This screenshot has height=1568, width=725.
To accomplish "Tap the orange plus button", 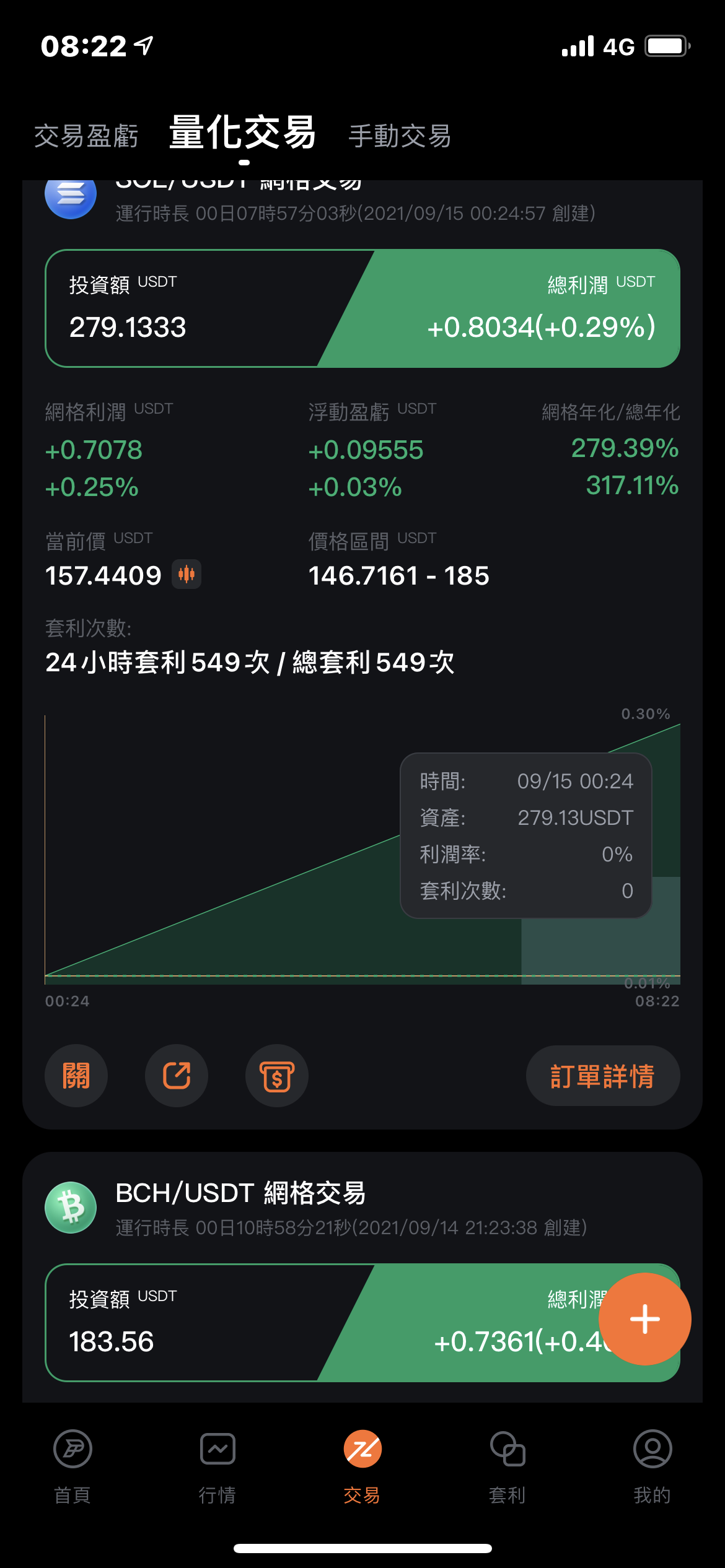I will 645,1319.
